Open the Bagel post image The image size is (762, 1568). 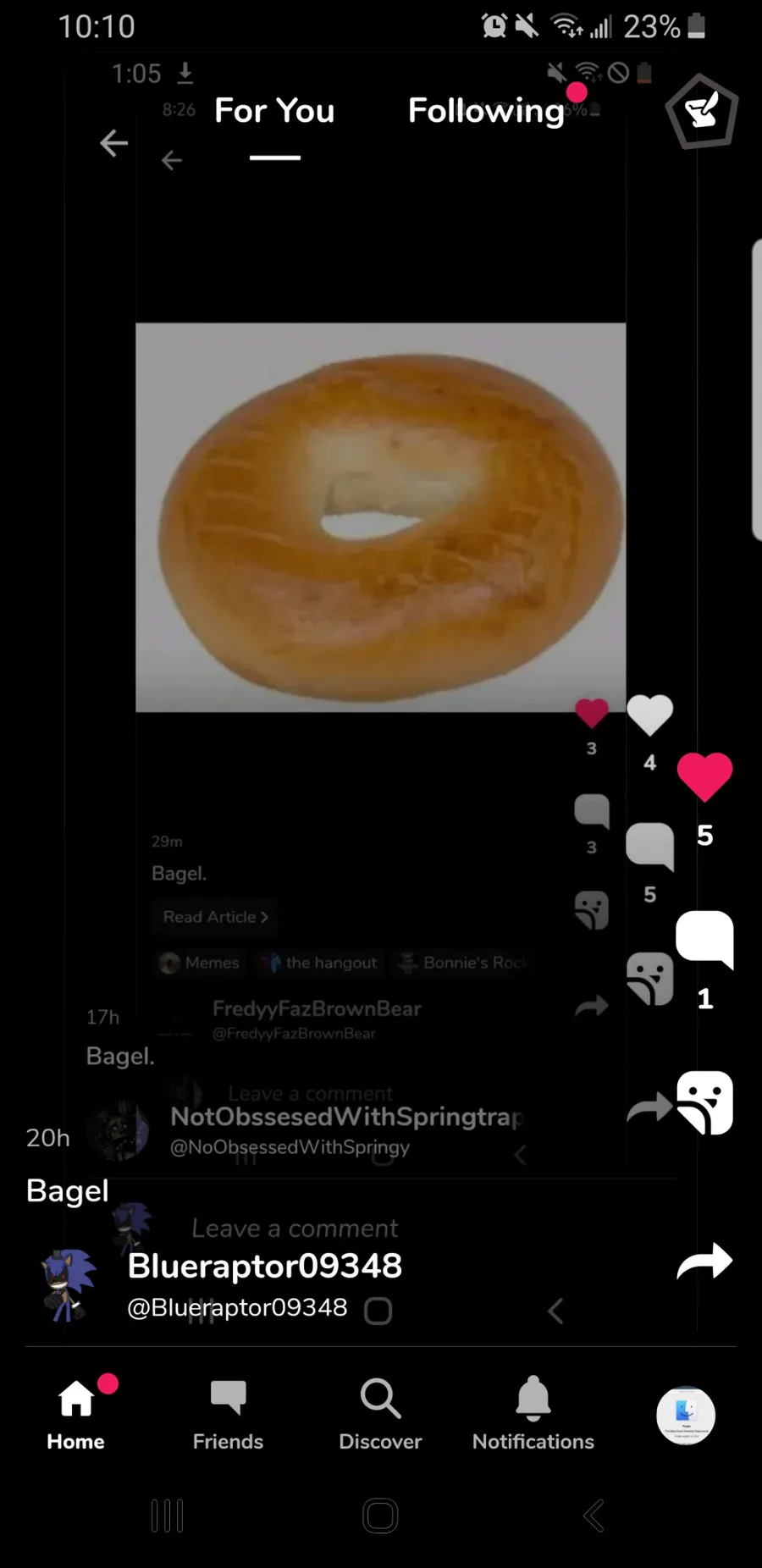[380, 516]
